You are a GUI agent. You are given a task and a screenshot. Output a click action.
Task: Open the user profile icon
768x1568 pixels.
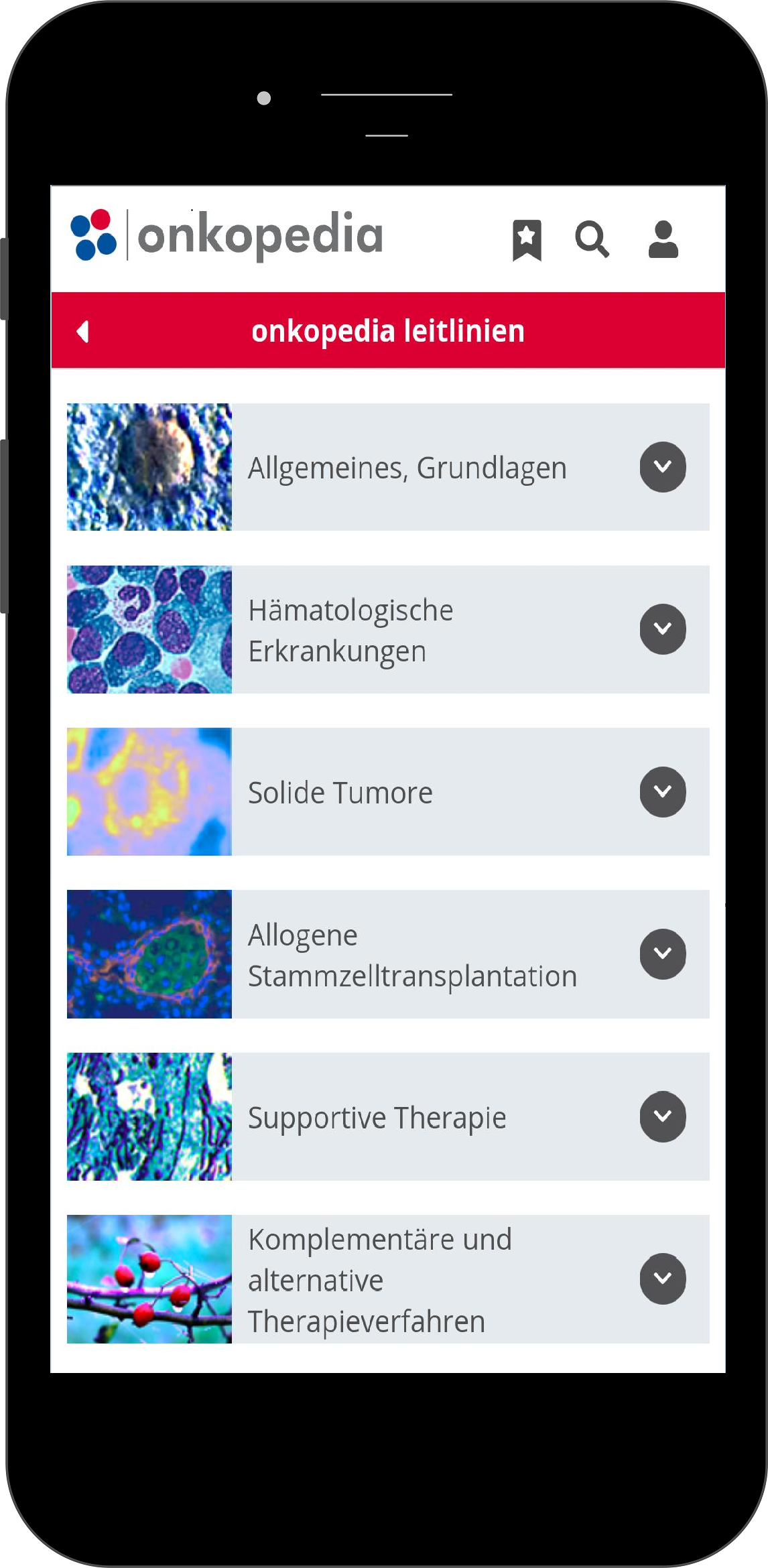tap(663, 240)
